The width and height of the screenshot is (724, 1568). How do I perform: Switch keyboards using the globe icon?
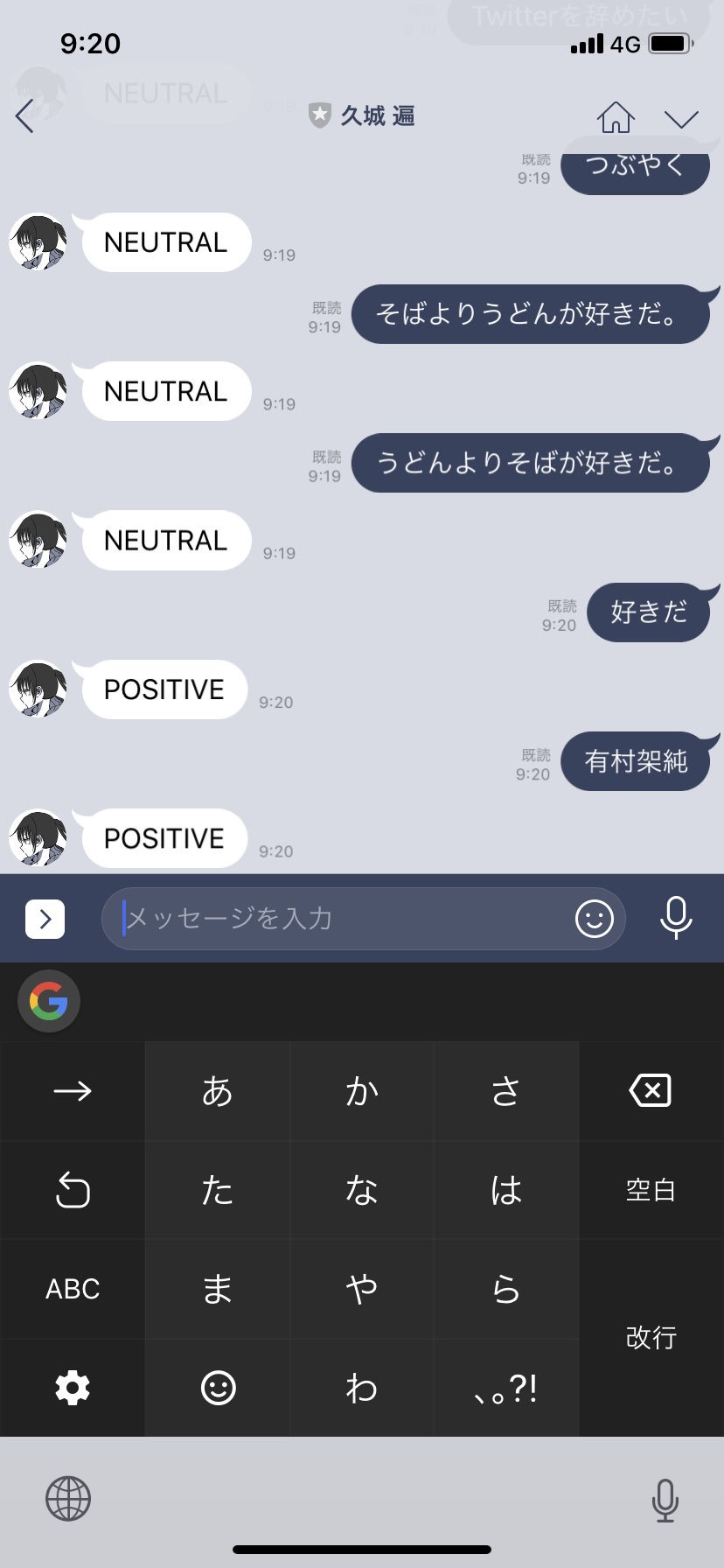(69, 1498)
